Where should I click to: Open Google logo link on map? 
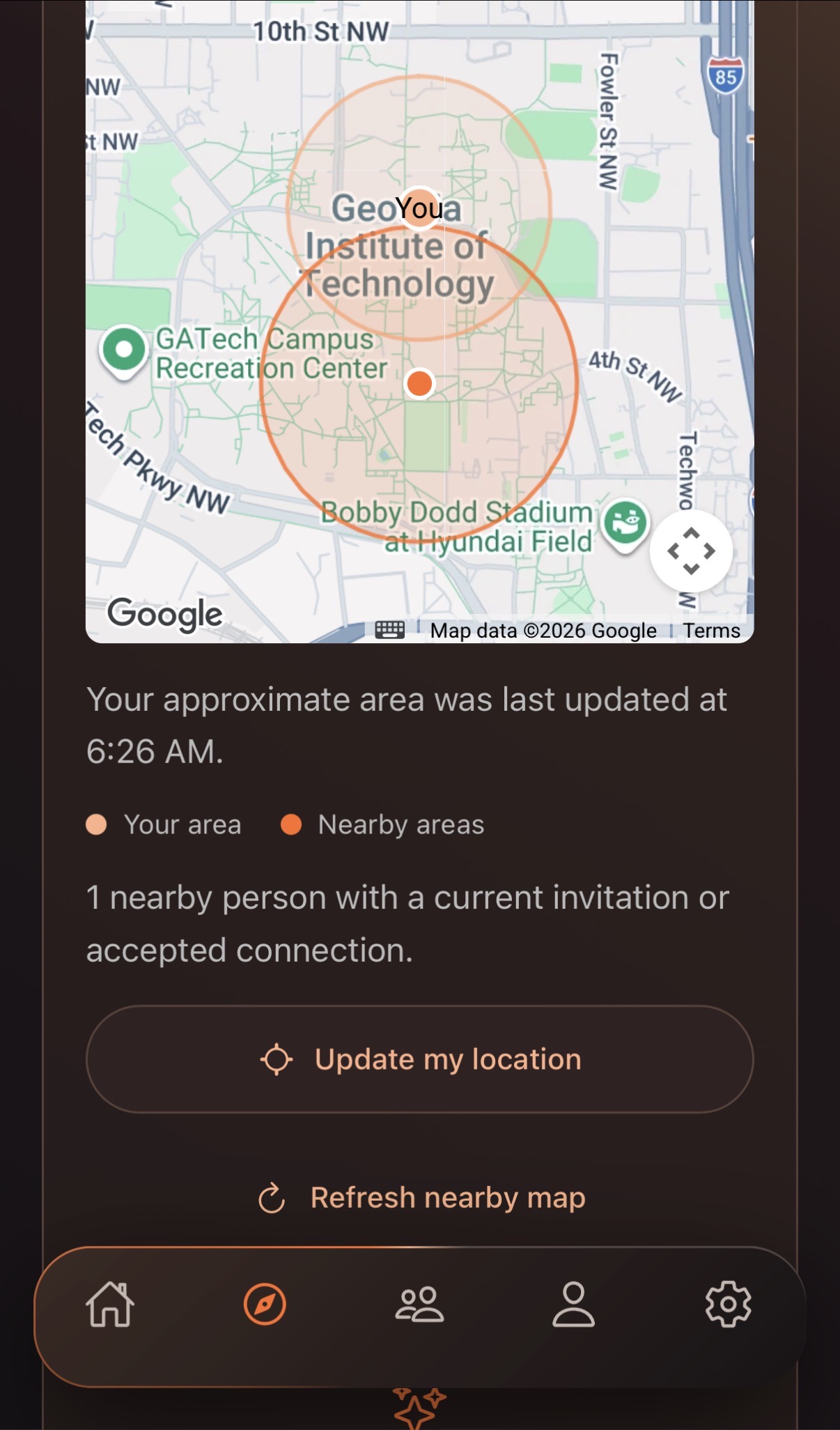[165, 615]
